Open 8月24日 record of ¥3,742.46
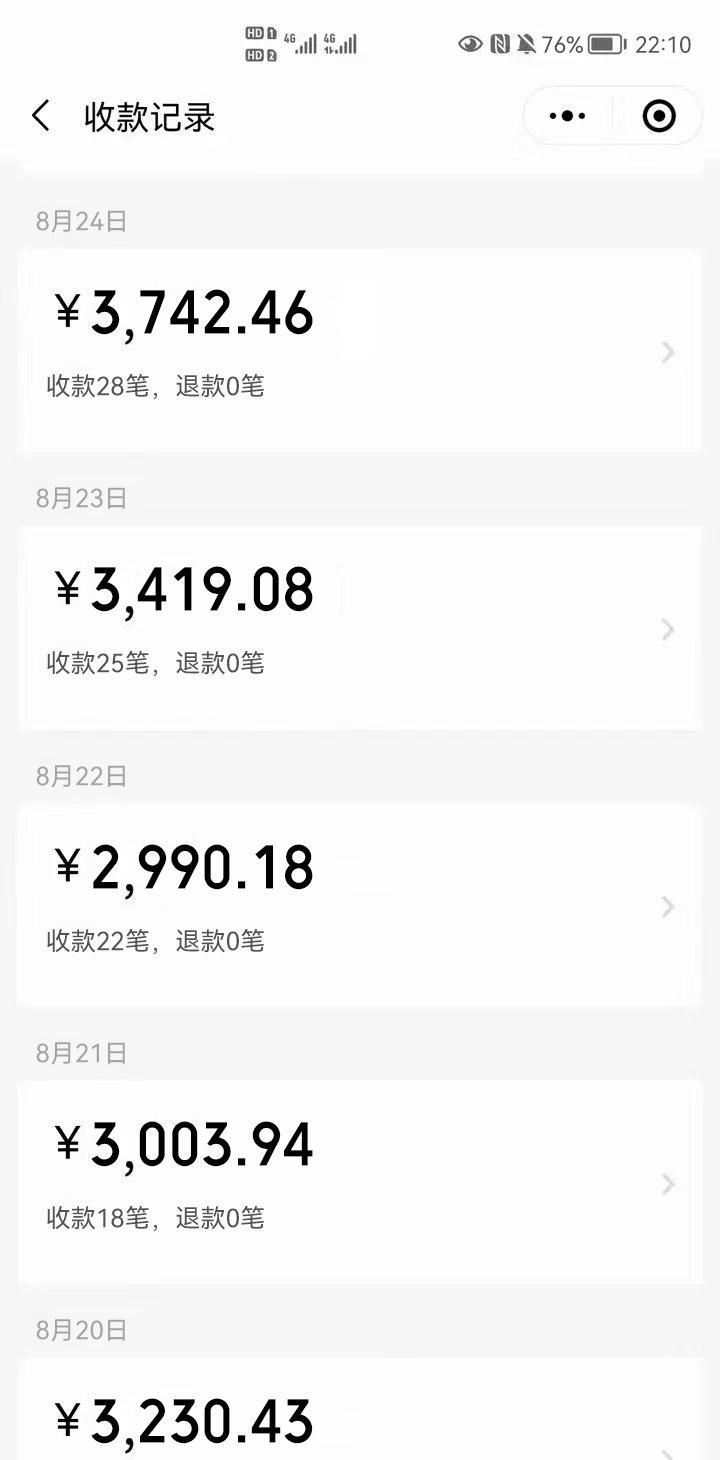720x1460 pixels. [x=360, y=350]
